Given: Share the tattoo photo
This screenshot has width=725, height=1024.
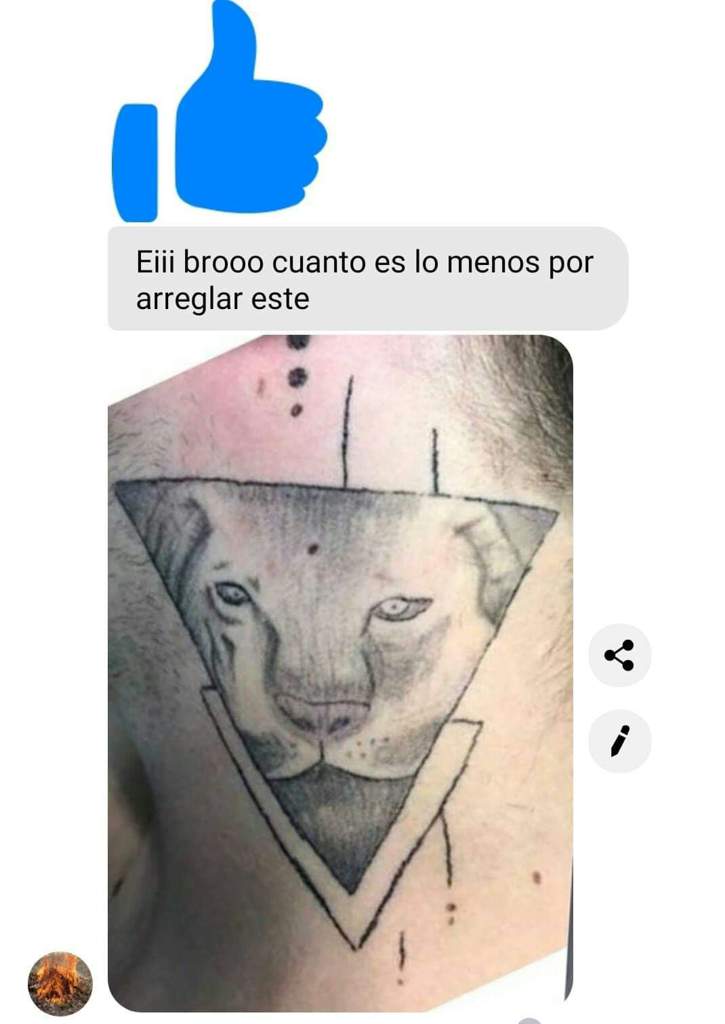Looking at the screenshot, I should tap(619, 656).
